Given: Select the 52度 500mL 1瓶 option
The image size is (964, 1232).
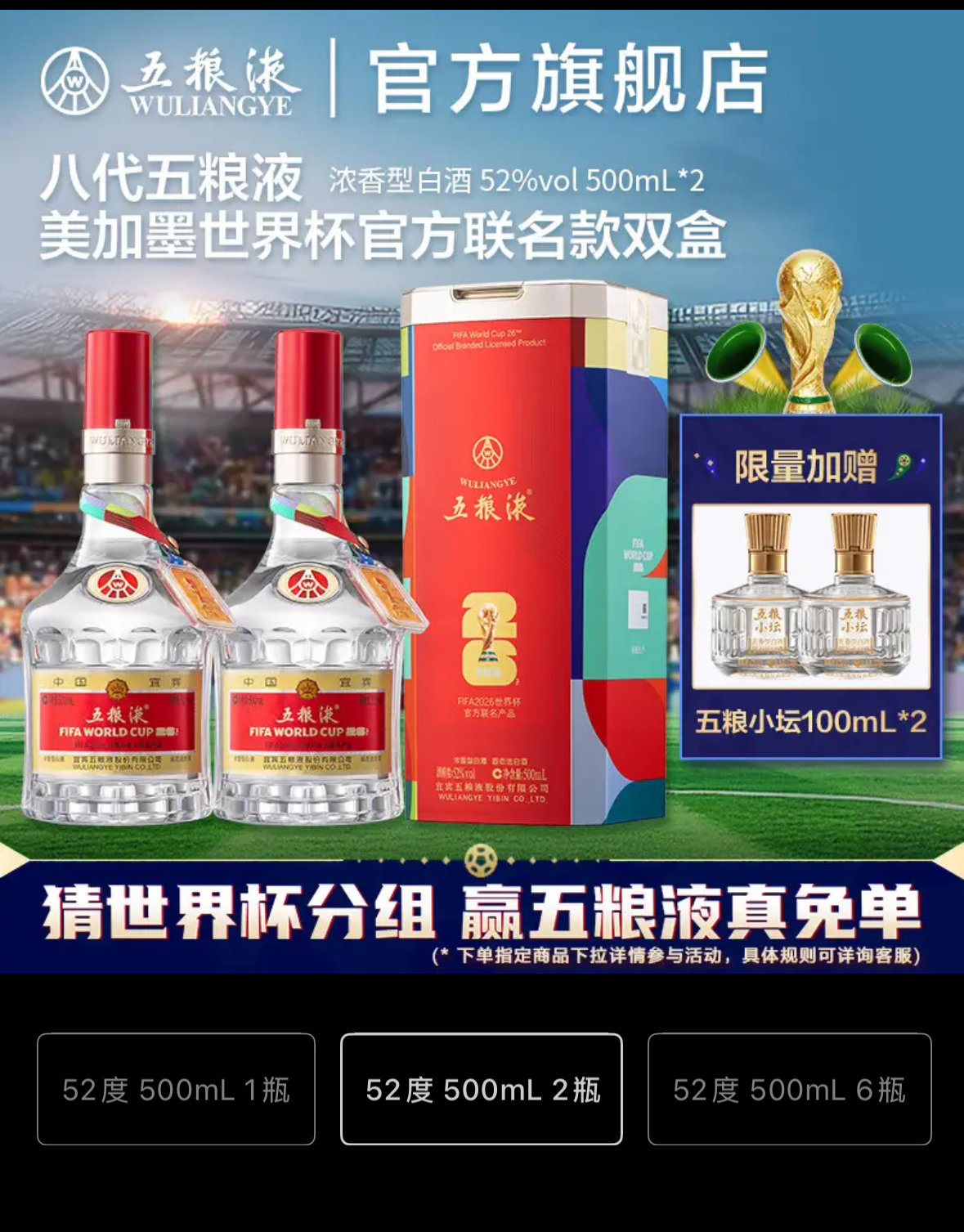Looking at the screenshot, I should pos(176,1089).
